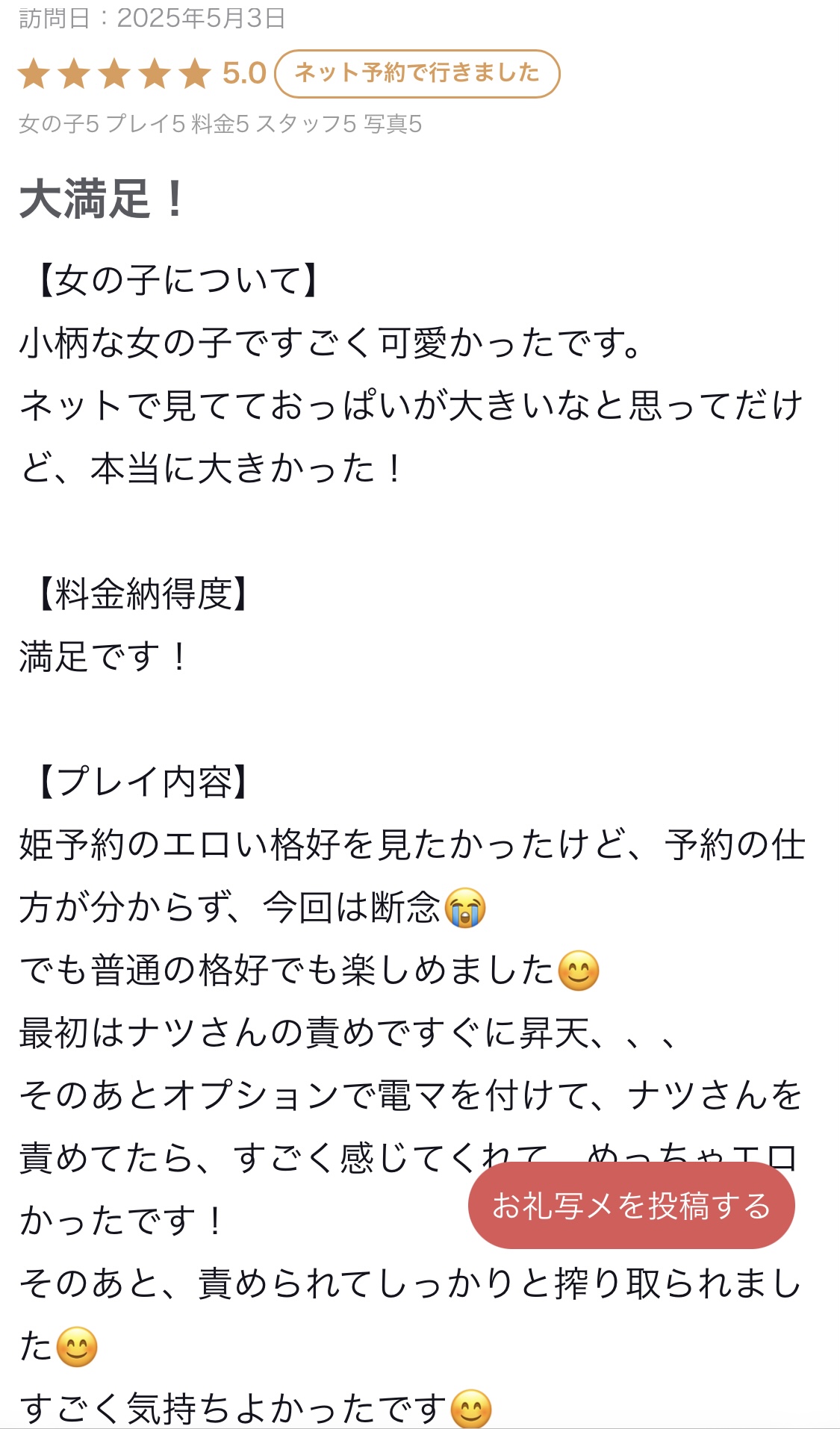Tap the お礼写メを投稿する button

tap(631, 1205)
